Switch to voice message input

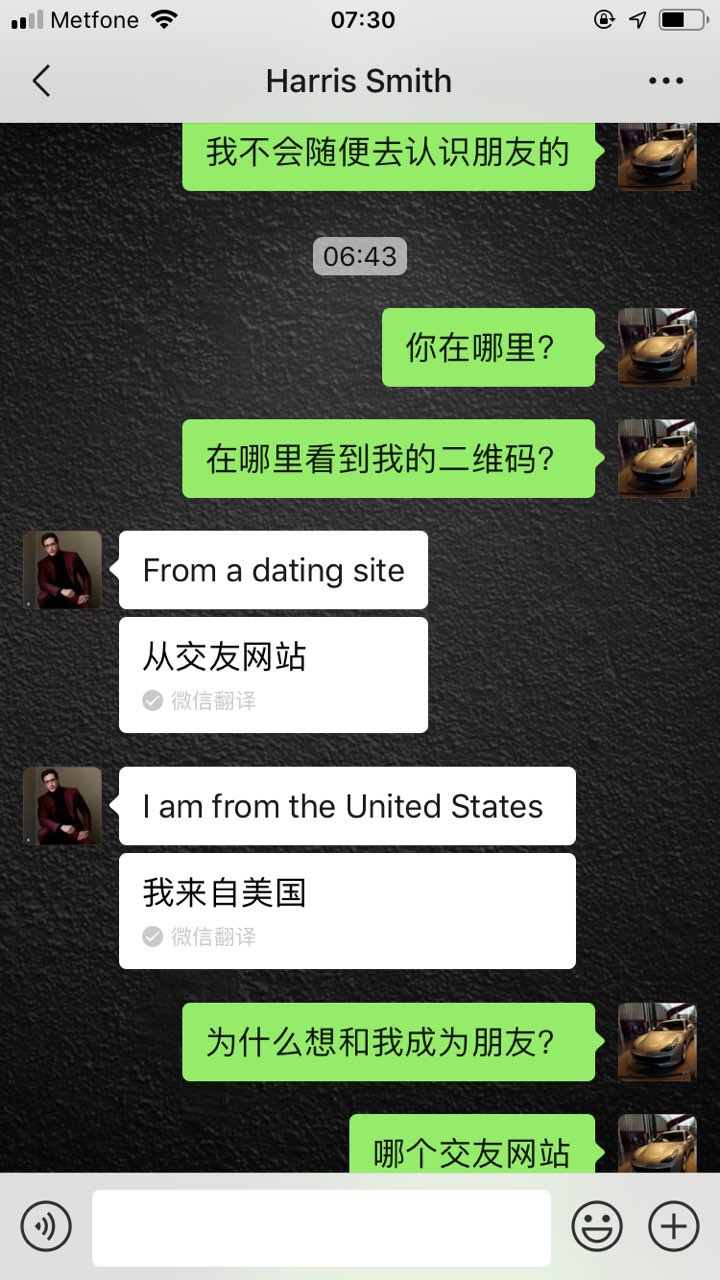tap(46, 1226)
